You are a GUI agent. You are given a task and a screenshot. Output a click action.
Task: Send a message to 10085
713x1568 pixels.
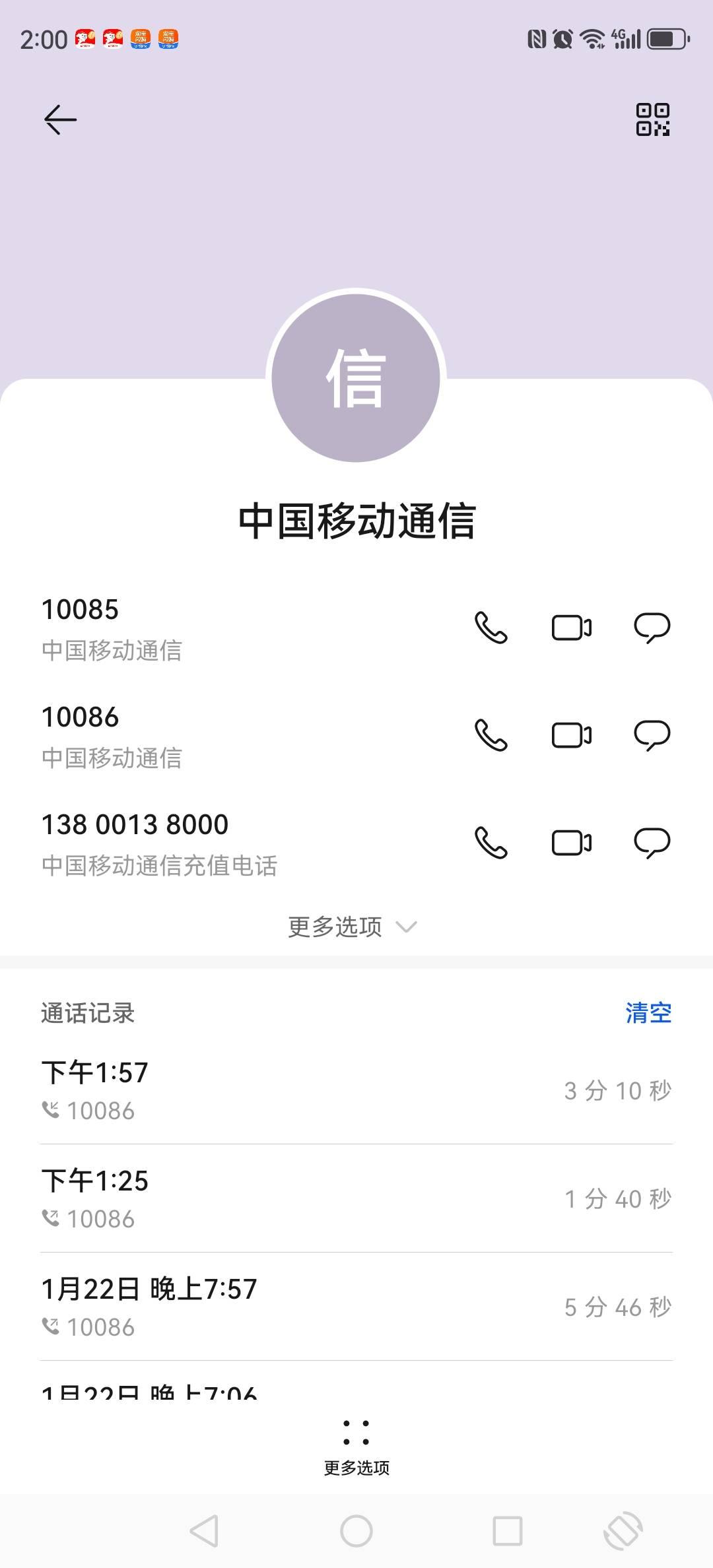pyautogui.click(x=652, y=628)
